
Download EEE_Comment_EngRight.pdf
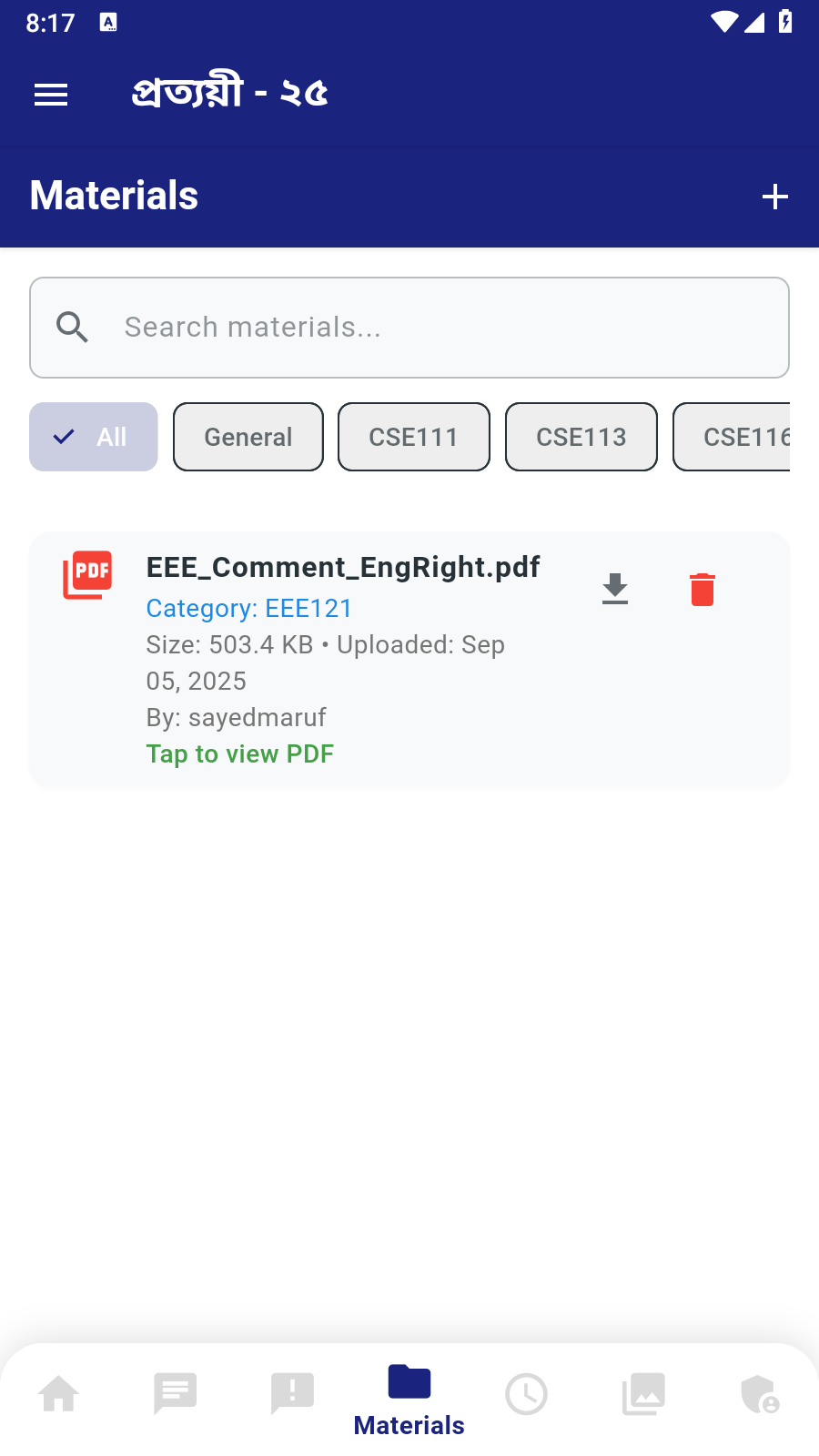pyautogui.click(x=615, y=589)
